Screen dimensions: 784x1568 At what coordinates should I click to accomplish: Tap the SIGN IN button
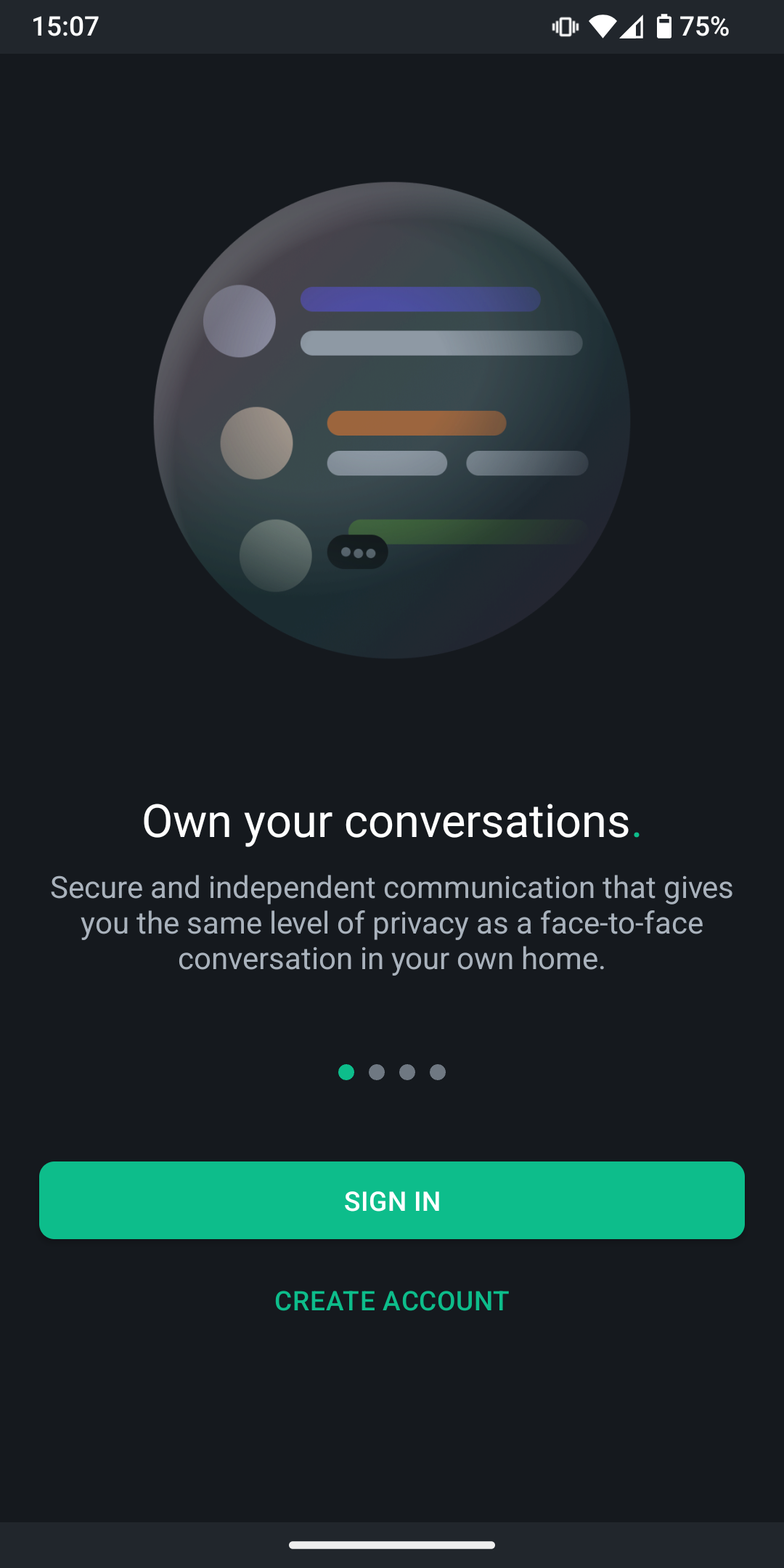tap(392, 1200)
